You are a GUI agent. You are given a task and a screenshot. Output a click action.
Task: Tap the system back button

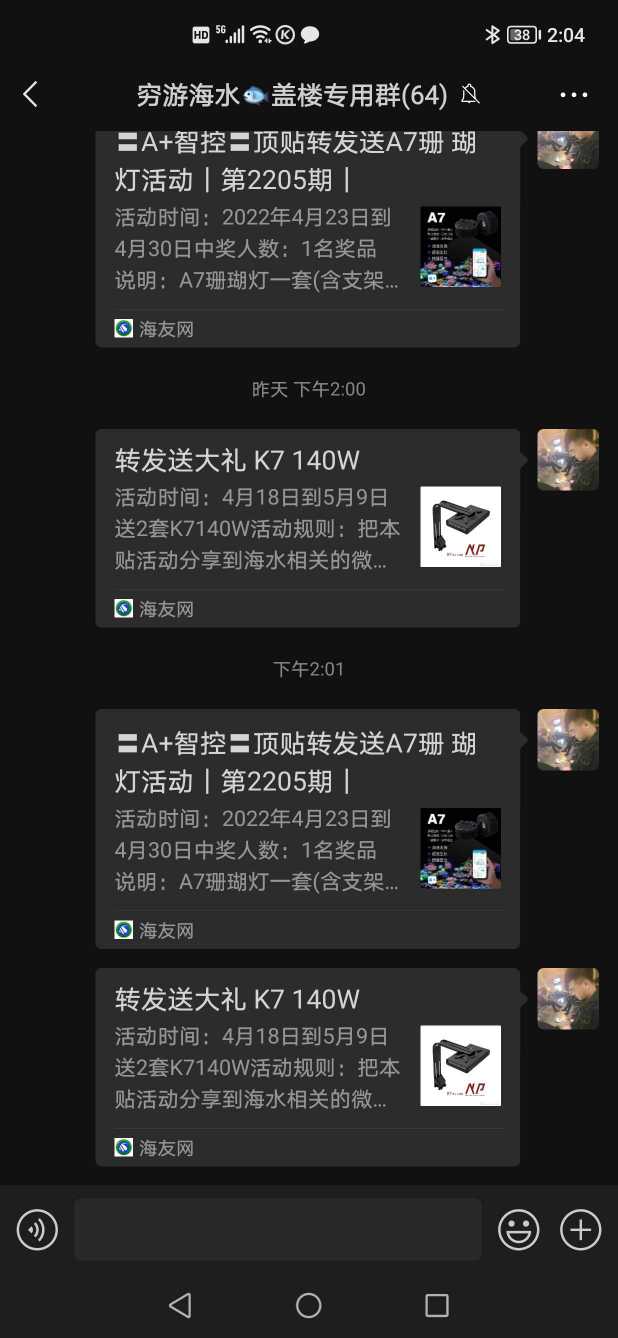[180, 1305]
